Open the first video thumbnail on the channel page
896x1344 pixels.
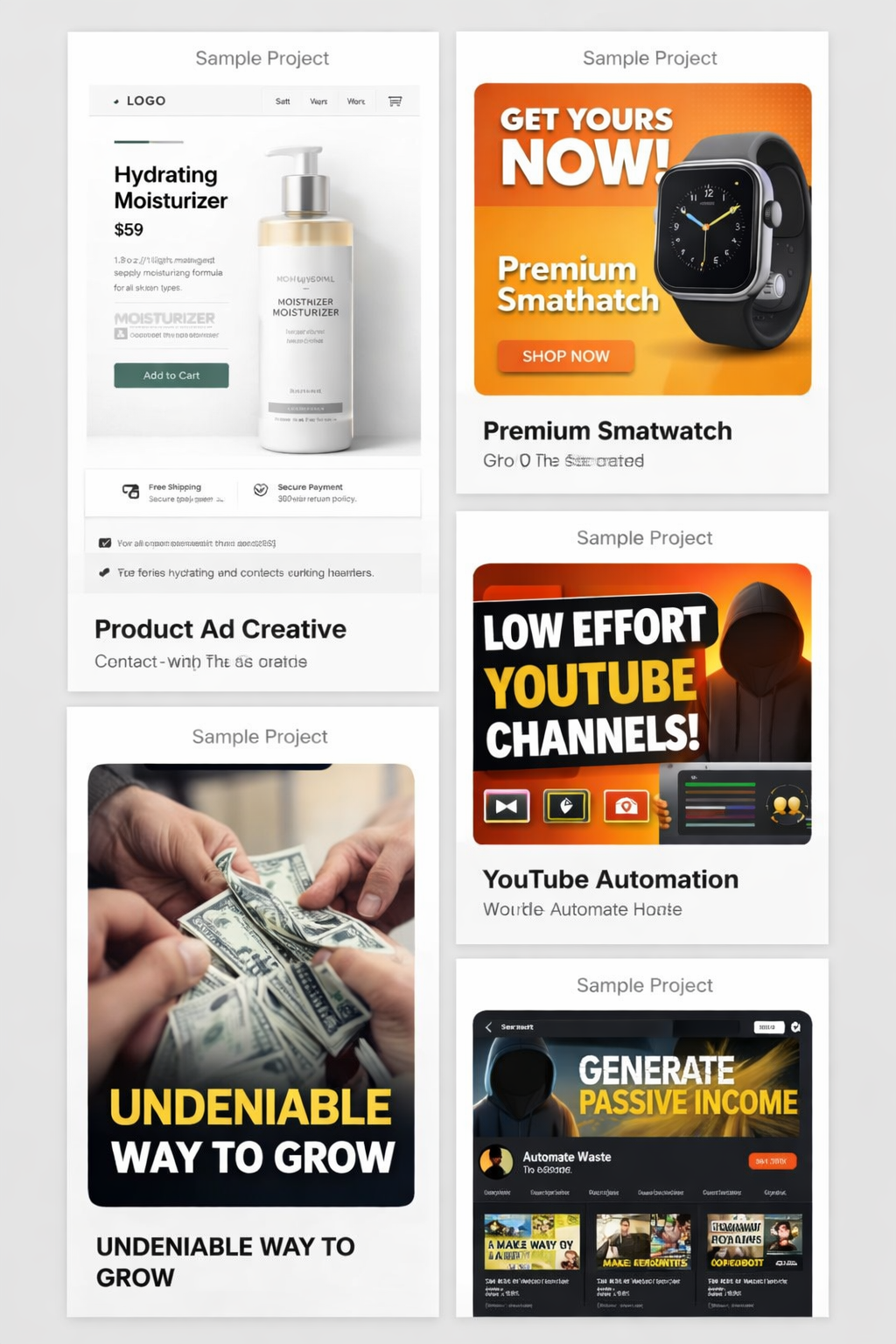531,1240
